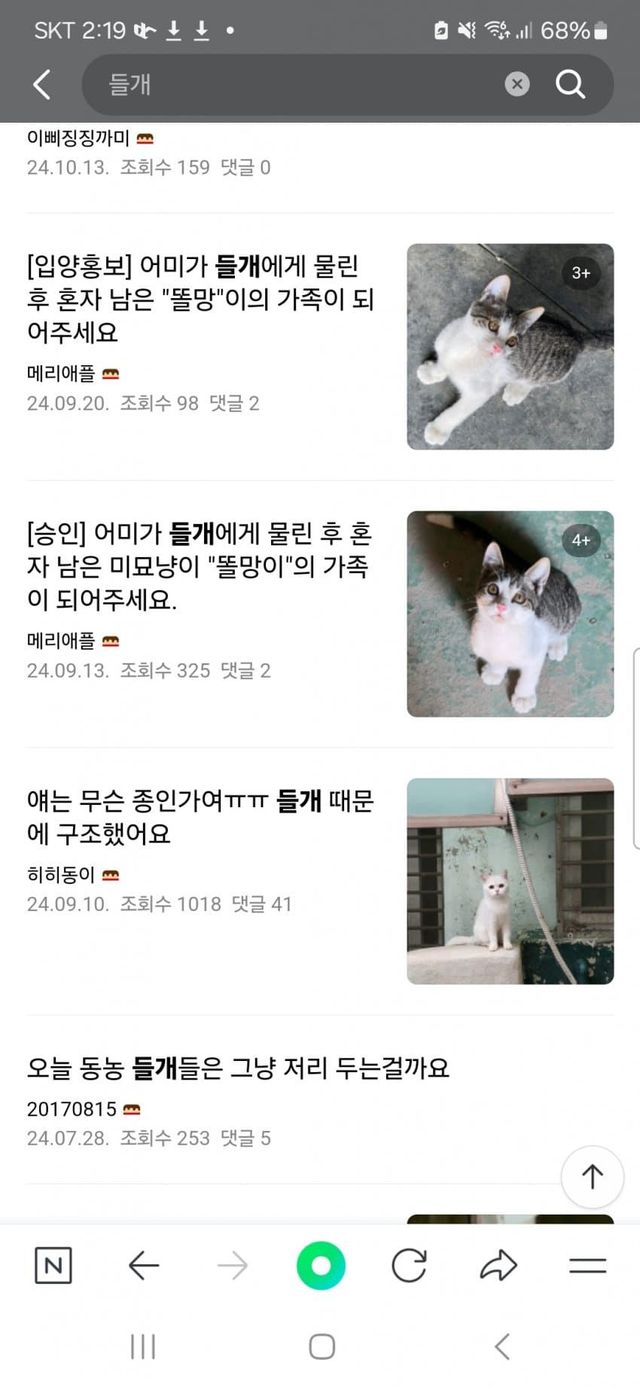640x1387 pixels.
Task: View white cat photo thumbnail
Action: [510, 881]
